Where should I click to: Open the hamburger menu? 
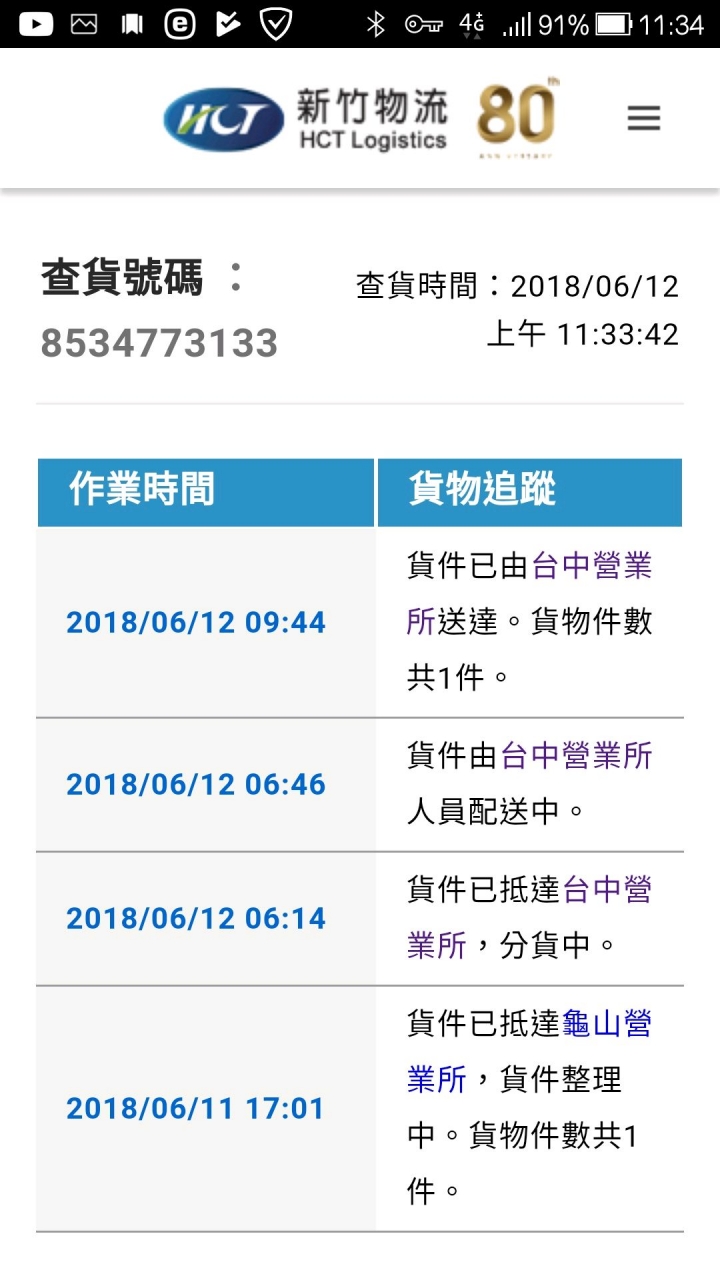point(643,119)
